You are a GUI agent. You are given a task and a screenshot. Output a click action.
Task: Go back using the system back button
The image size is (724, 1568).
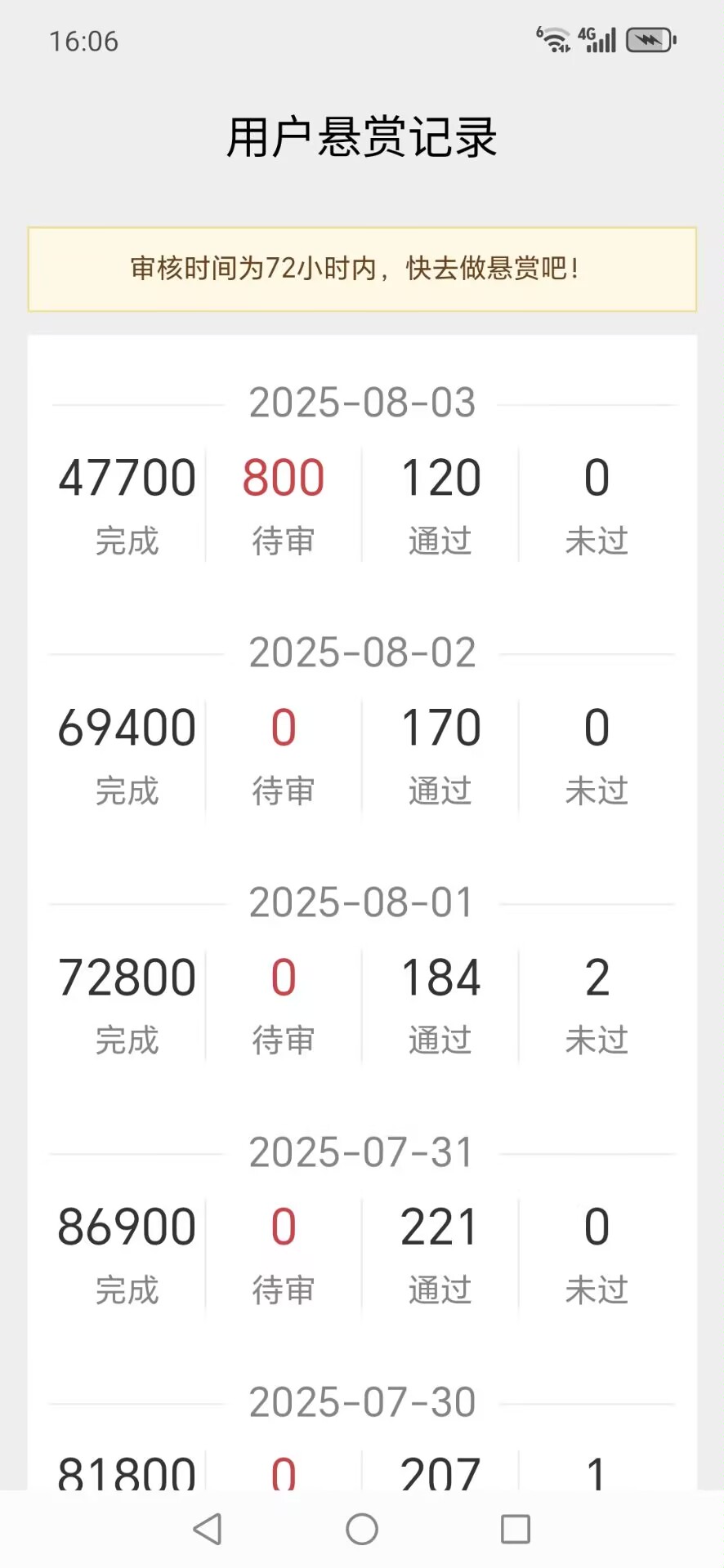[x=208, y=1529]
